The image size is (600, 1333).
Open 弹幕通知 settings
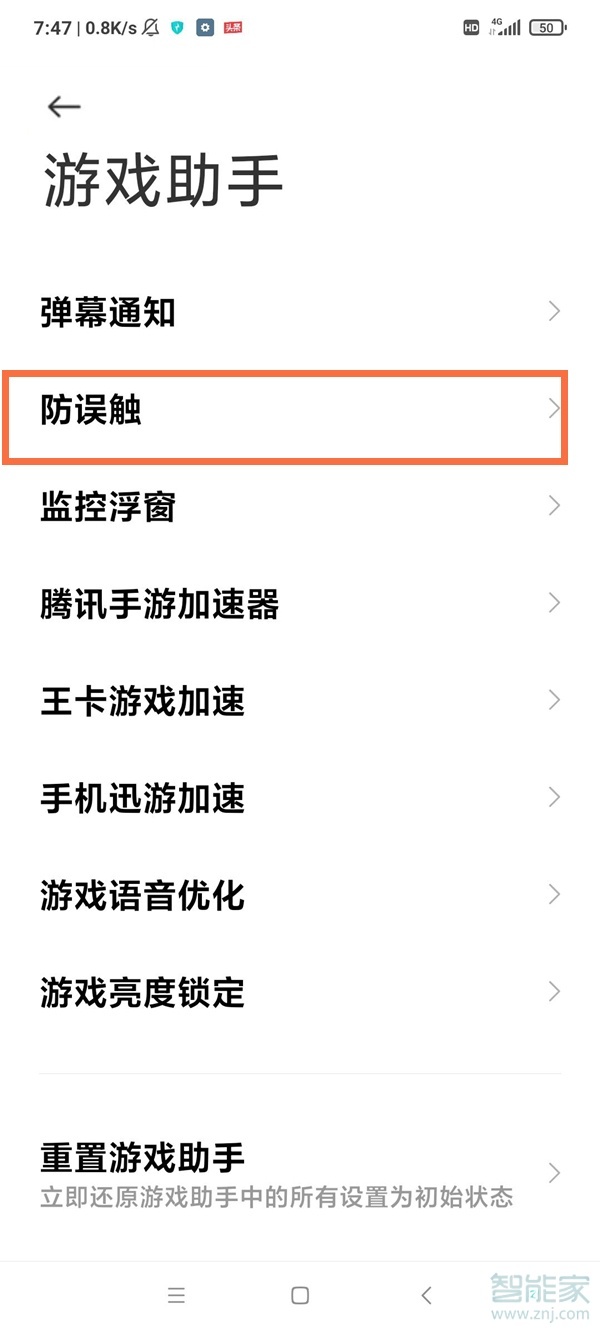click(x=300, y=312)
